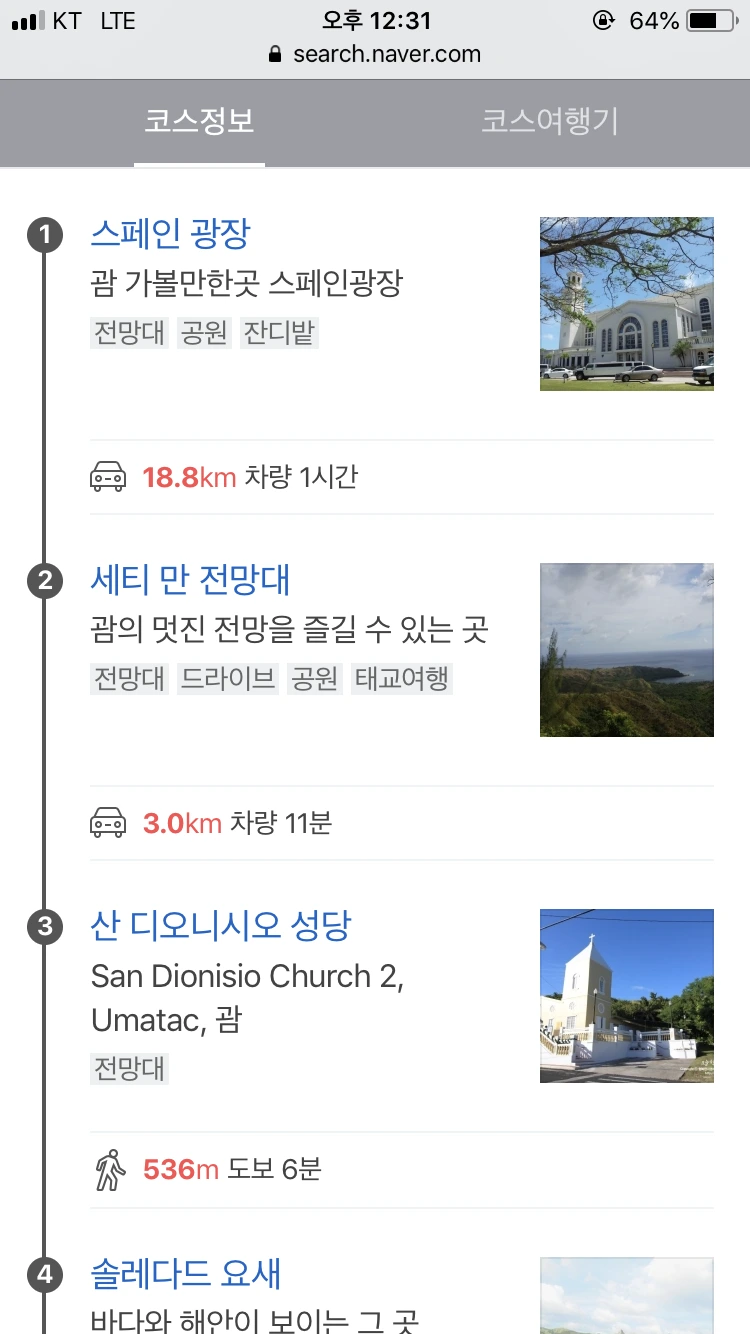Select the 코스정보 tab

coord(199,122)
